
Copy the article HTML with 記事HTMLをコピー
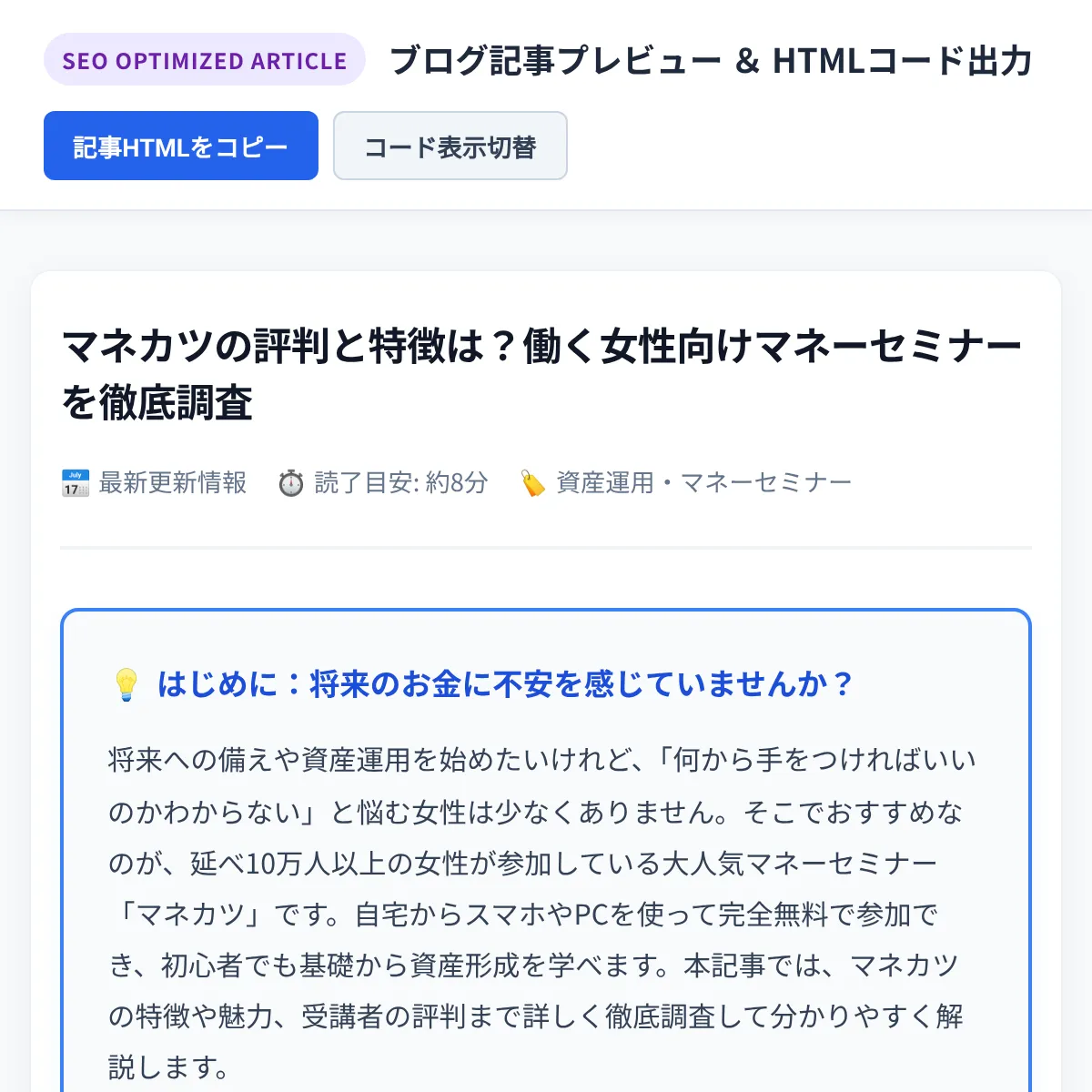tap(181, 146)
